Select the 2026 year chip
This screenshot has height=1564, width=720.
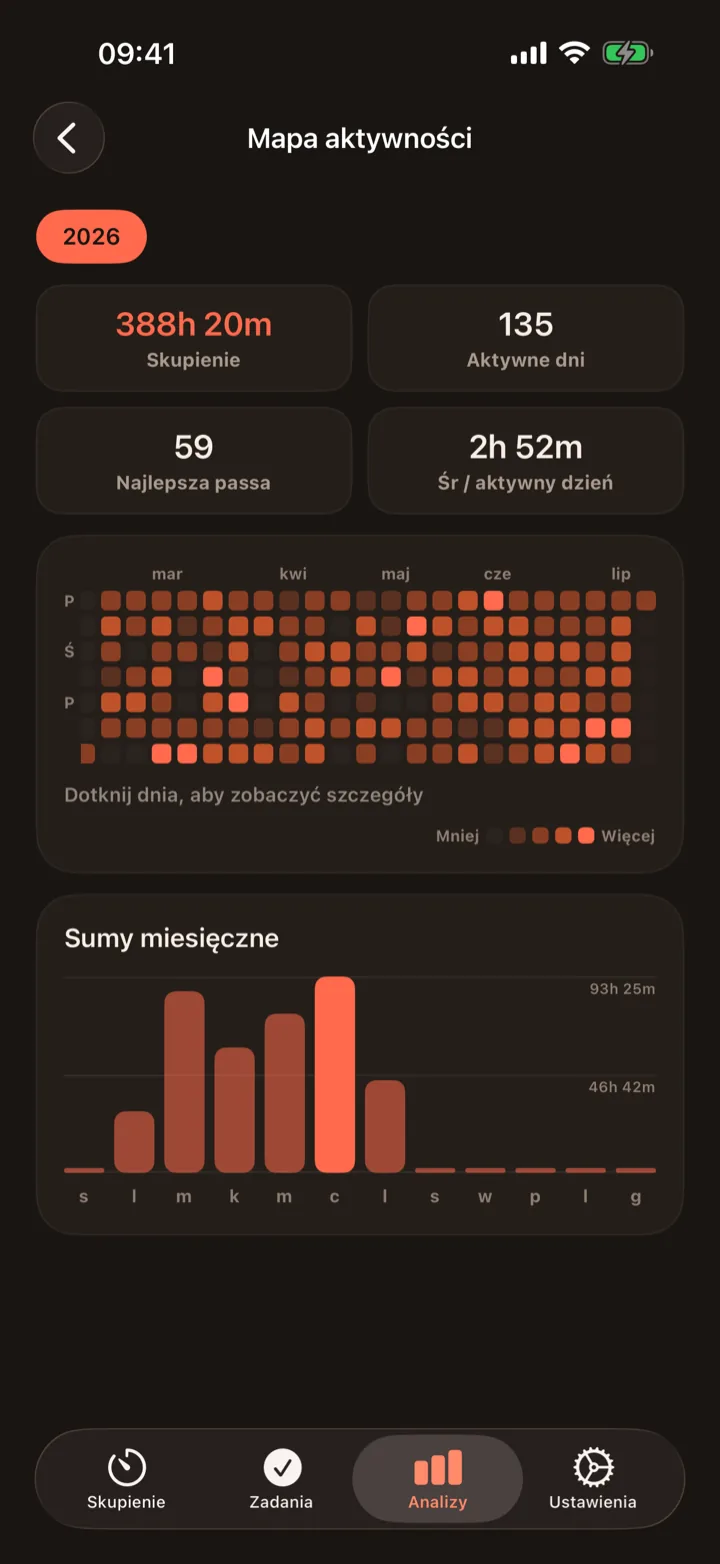coord(92,237)
